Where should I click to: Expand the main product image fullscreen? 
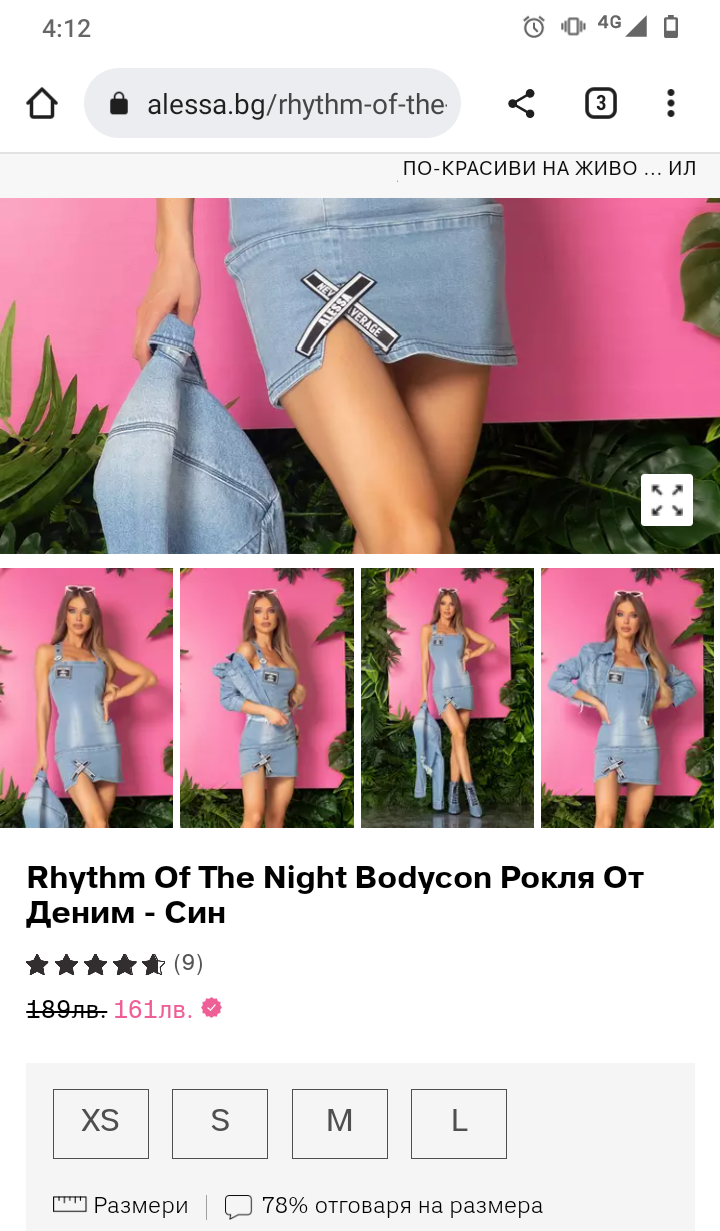(666, 499)
